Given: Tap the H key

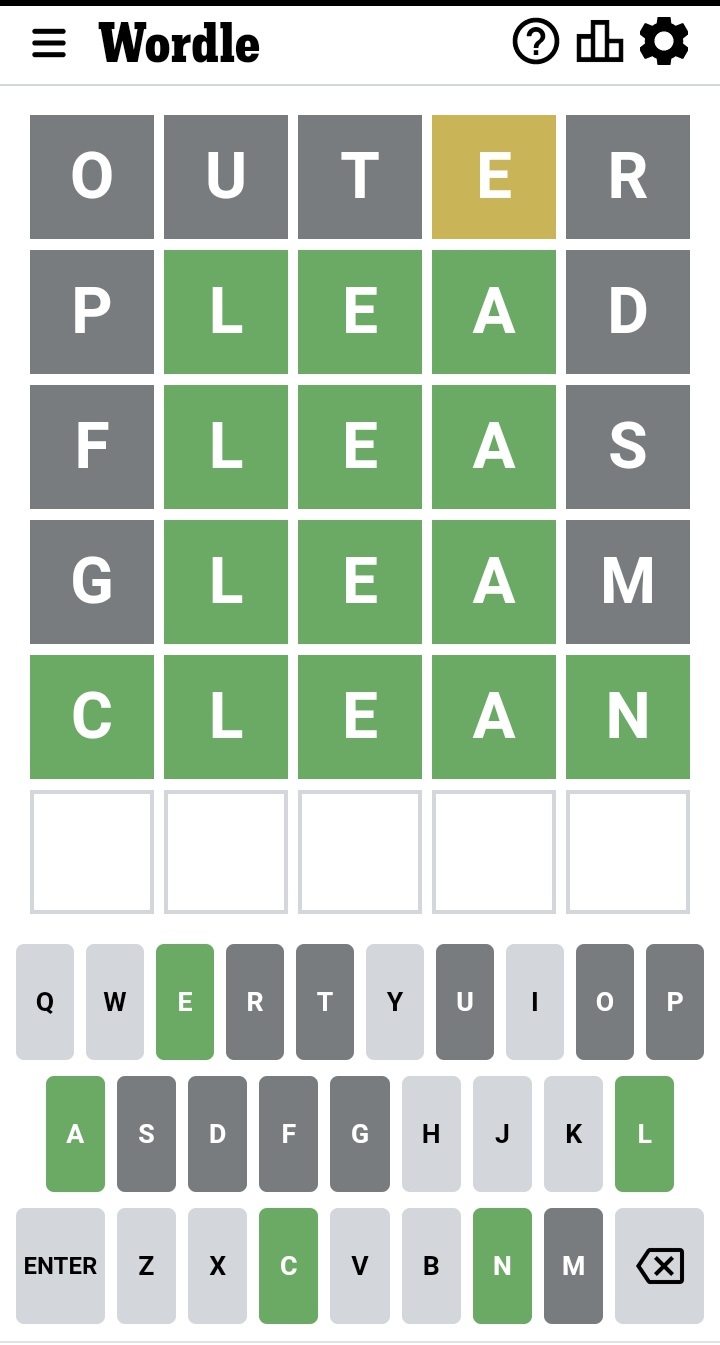Looking at the screenshot, I should 431,1134.
